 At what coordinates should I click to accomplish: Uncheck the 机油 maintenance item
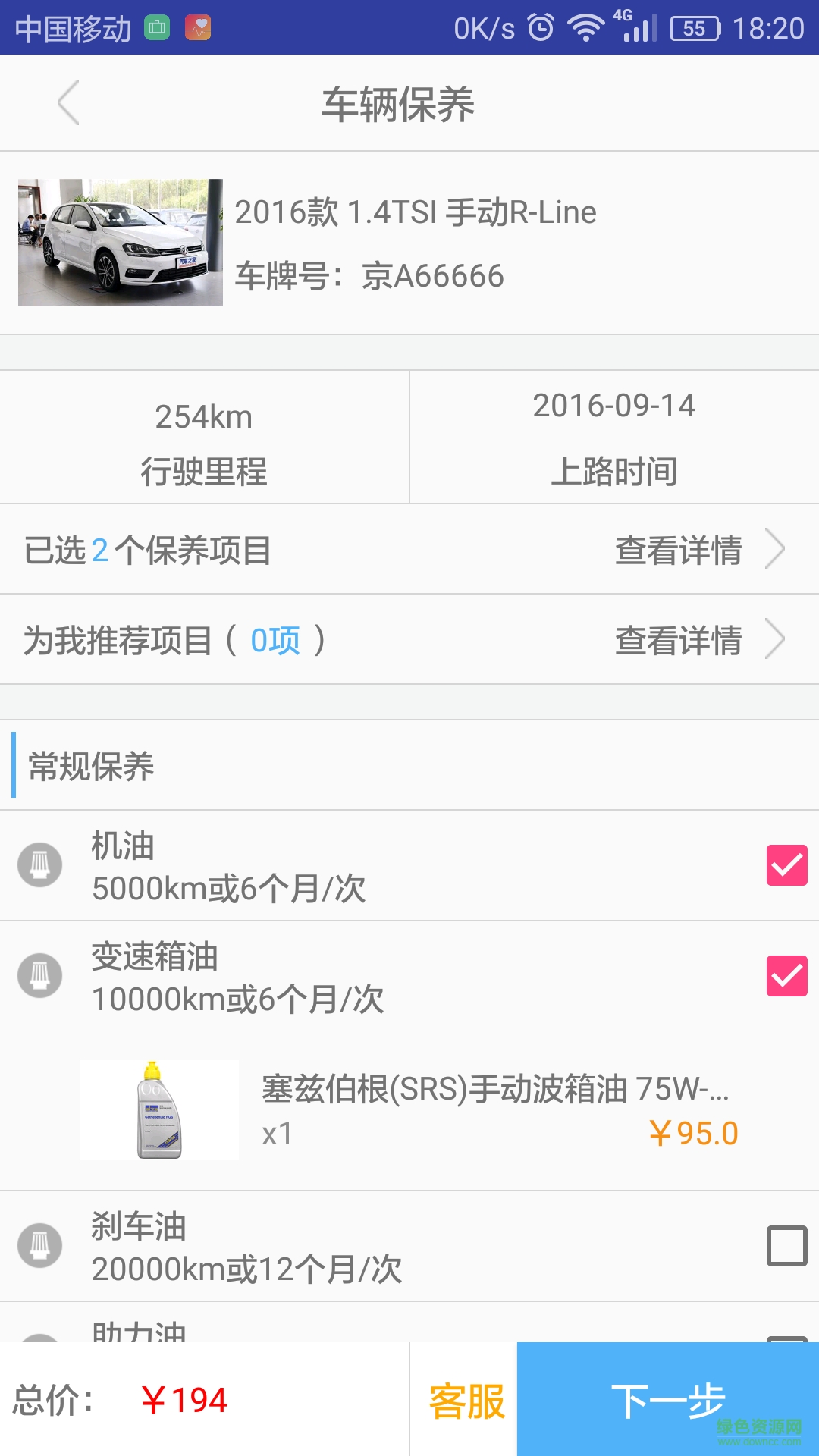[x=786, y=865]
